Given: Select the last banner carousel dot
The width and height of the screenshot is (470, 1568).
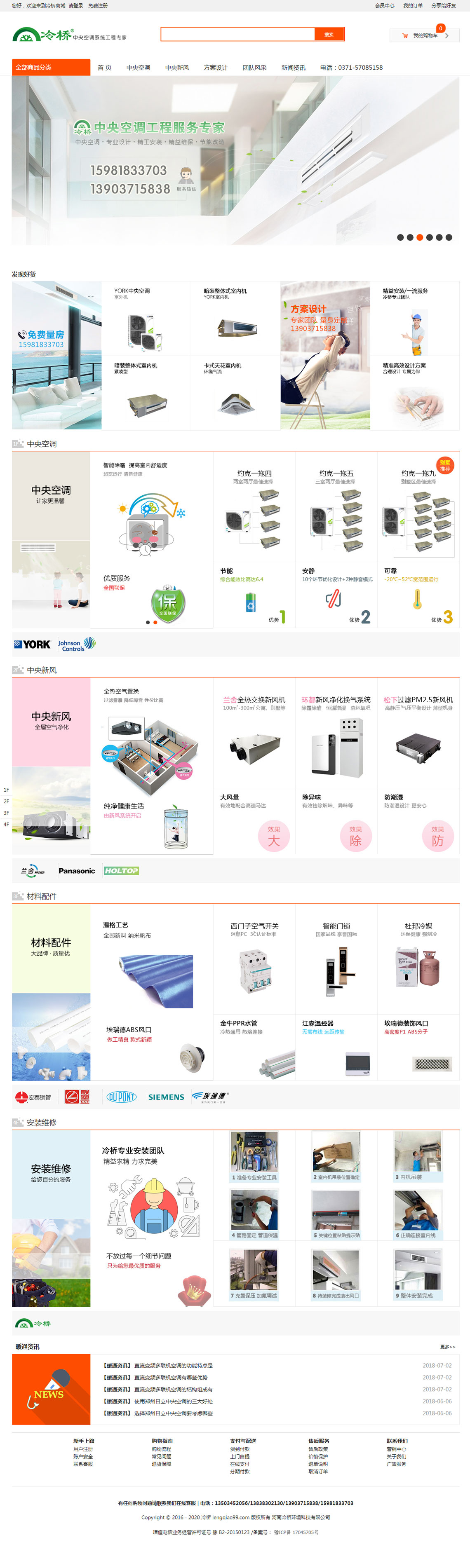Looking at the screenshot, I should [x=449, y=237].
